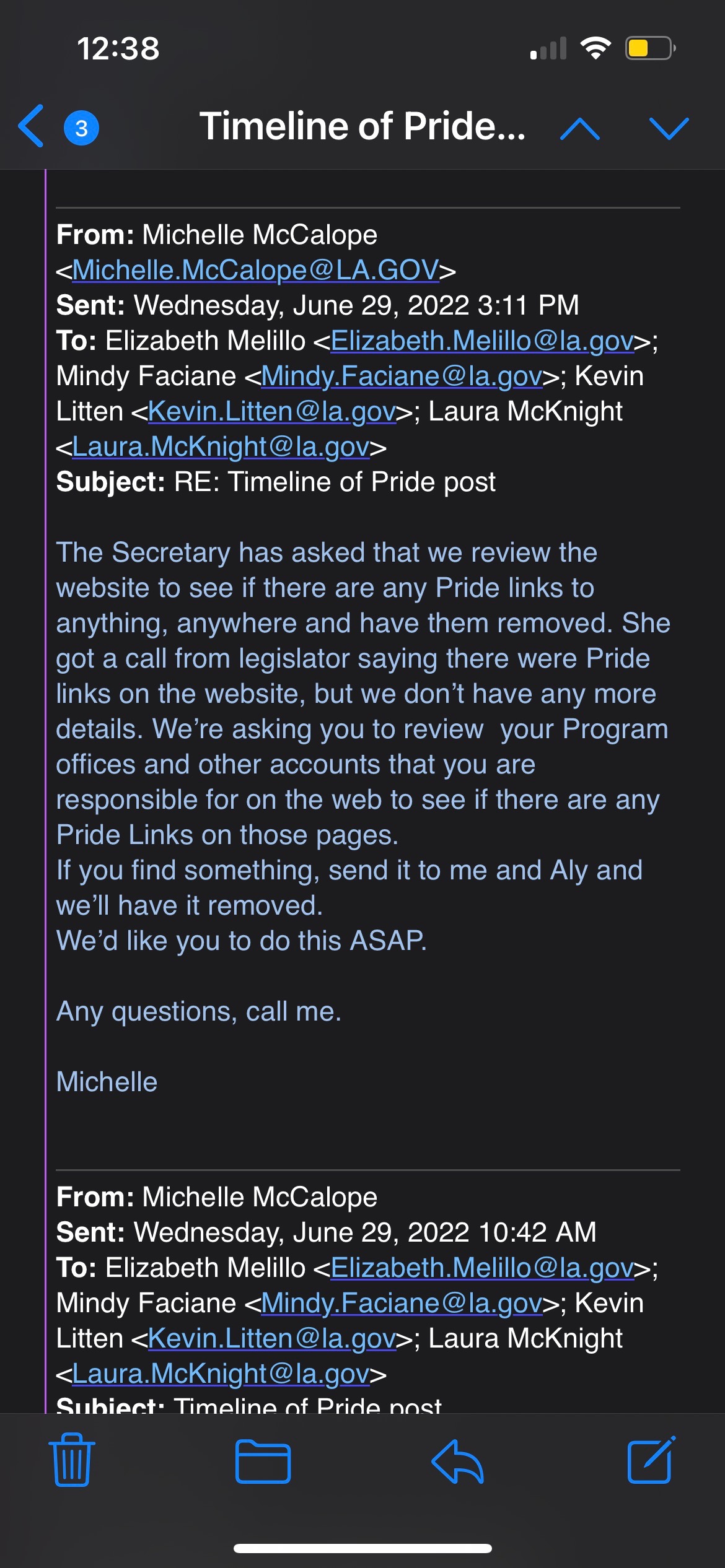Go to the previous message arrow
The image size is (725, 1568).
(579, 128)
